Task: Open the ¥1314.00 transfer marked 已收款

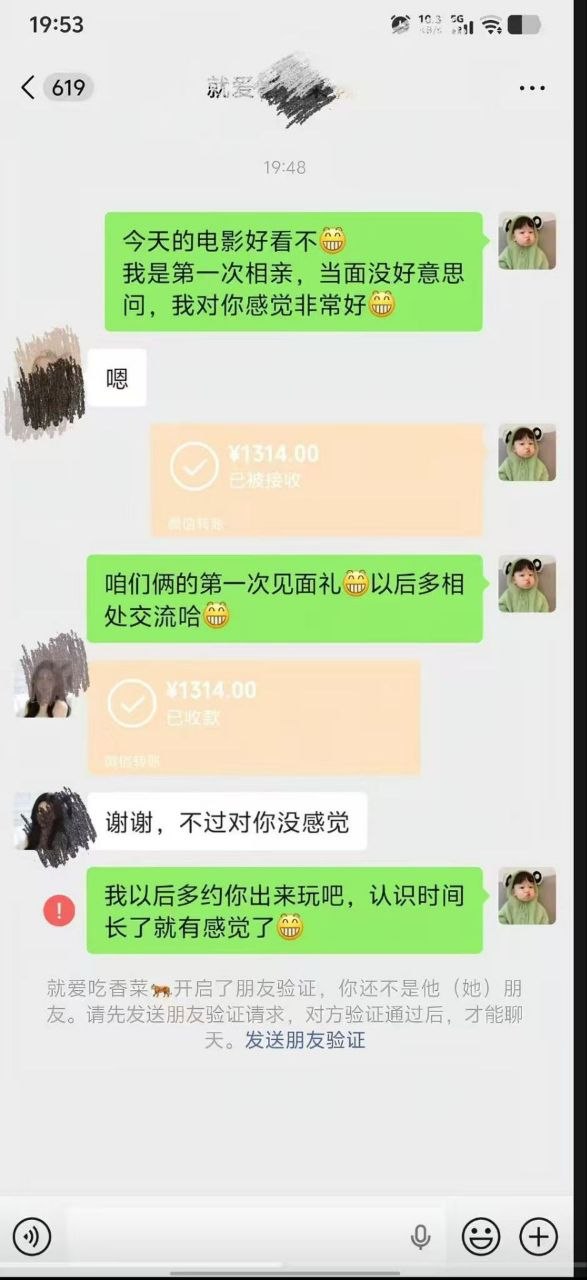Action: click(x=253, y=715)
